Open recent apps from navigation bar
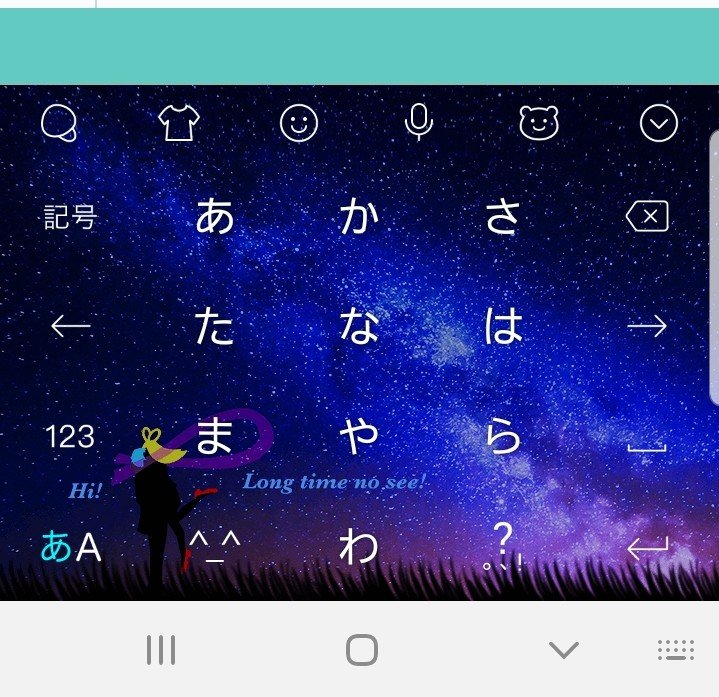The image size is (719, 697). [x=160, y=650]
